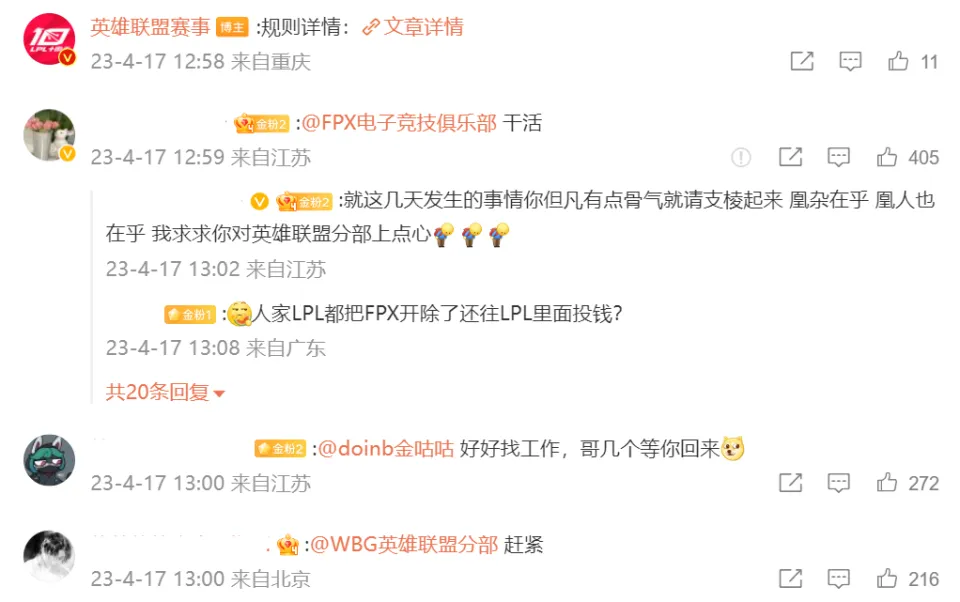The image size is (960, 602).
Task: Open the @WBG英雄联盟分部 mention
Action: (404, 545)
